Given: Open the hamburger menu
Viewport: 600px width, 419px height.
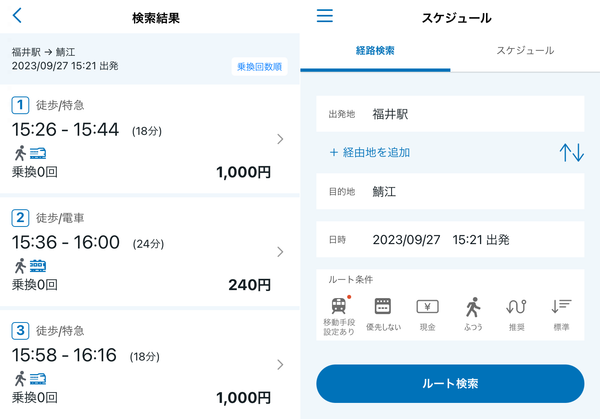Looking at the screenshot, I should pos(325,16).
